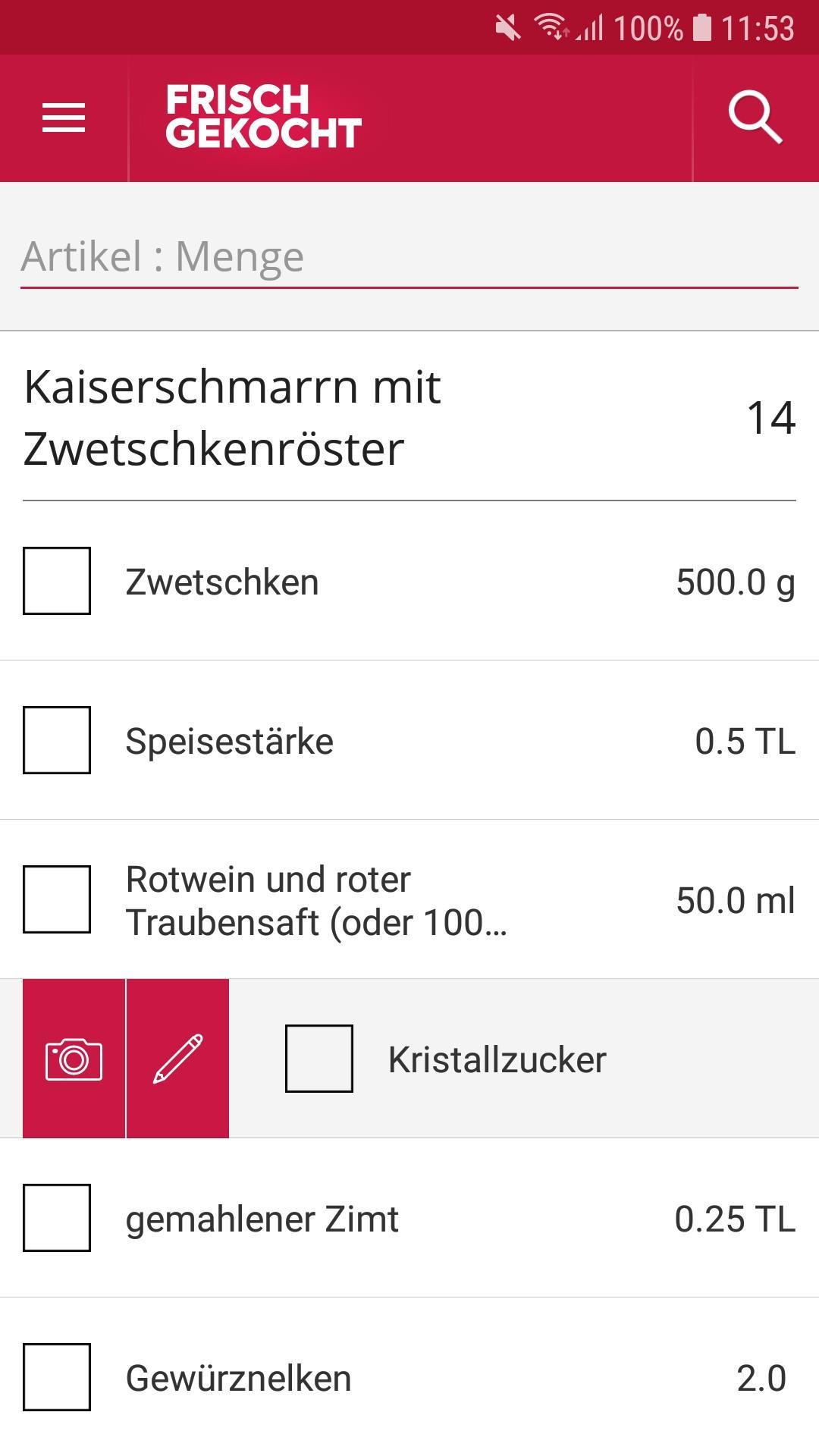Mark gemahlener Zimt as done
The width and height of the screenshot is (819, 1456).
57,1219
